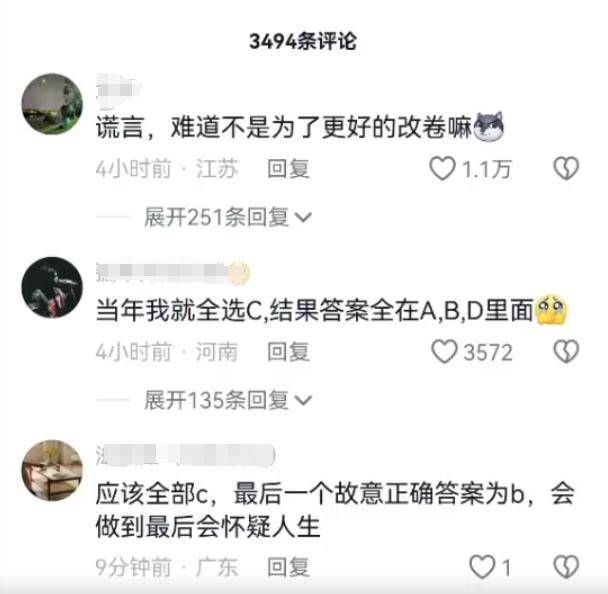Reply to the 河南 comment
Image resolution: width=608 pixels, height=594 pixels.
pyautogui.click(x=288, y=352)
